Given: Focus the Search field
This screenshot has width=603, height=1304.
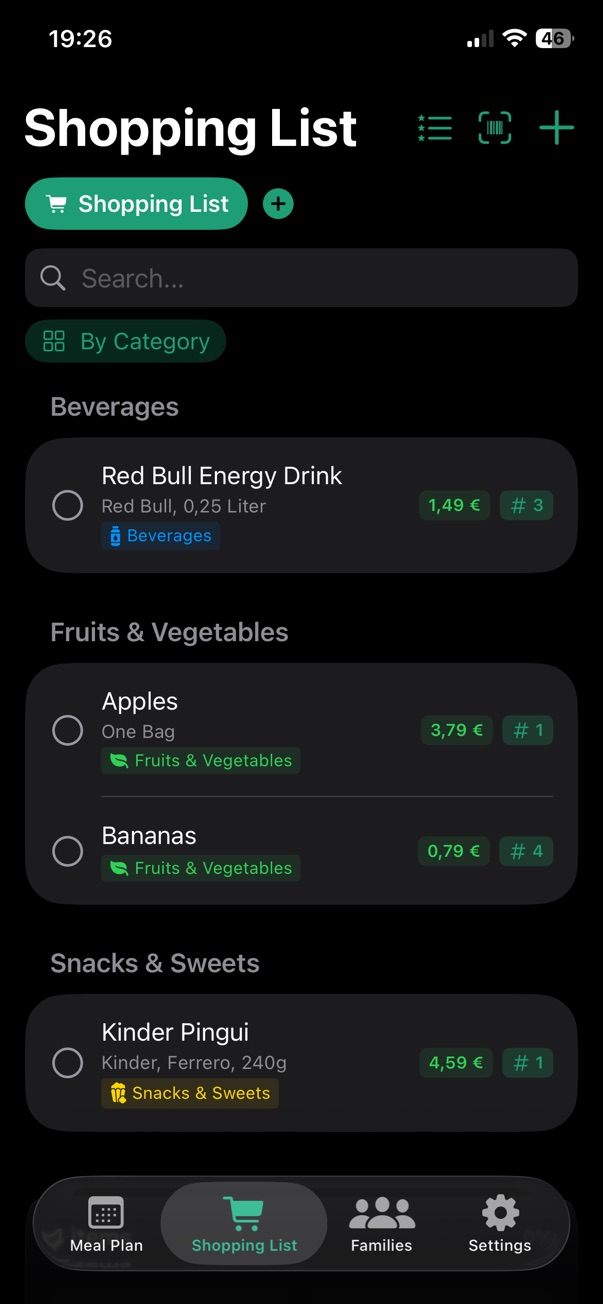Looking at the screenshot, I should point(301,278).
